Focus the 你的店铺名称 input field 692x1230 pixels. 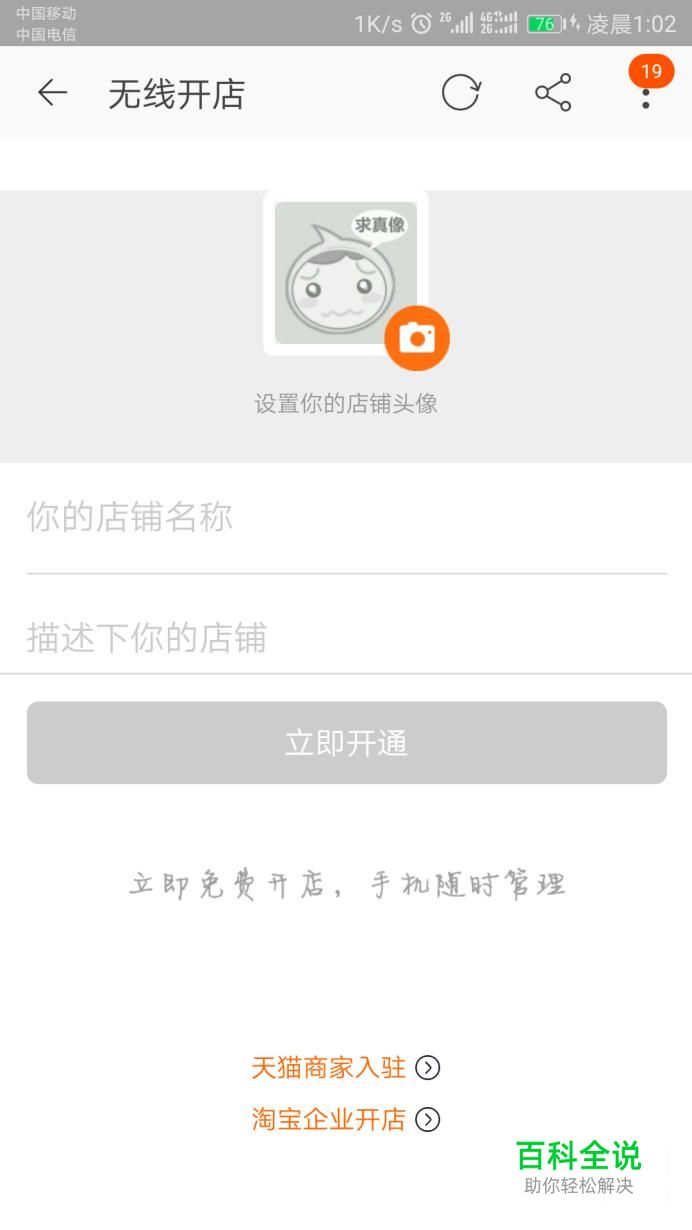(x=346, y=518)
